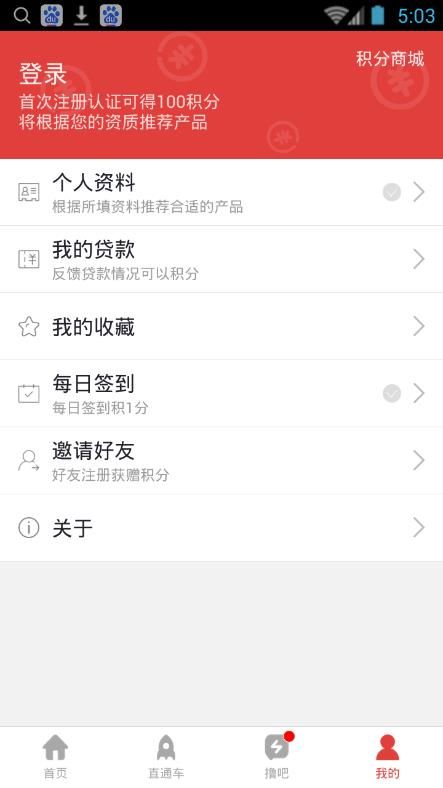Open 每日签到 daily check-in
Viewport: 443px width, 788px height.
click(222, 393)
